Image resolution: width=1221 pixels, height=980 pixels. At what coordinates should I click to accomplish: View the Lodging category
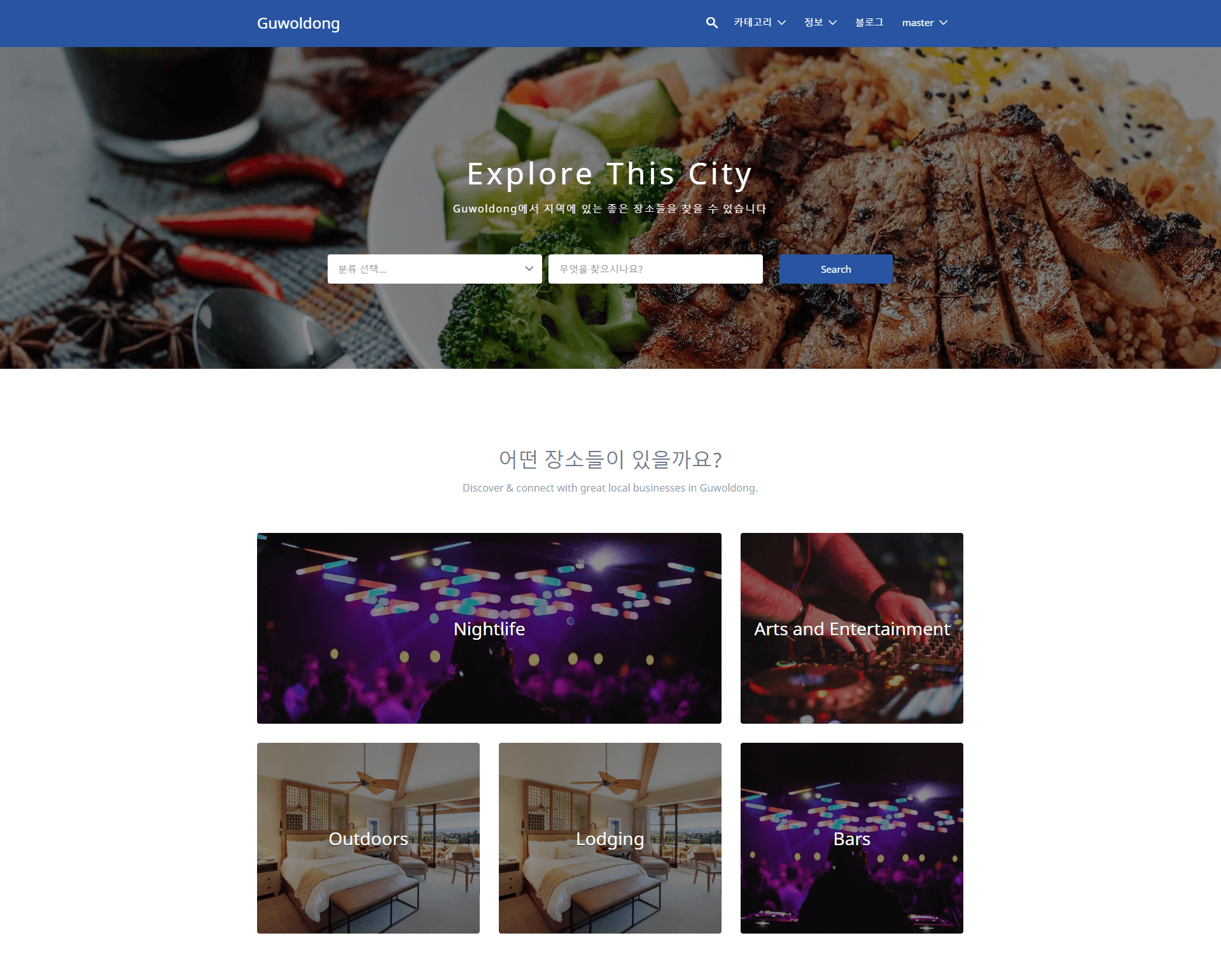pyautogui.click(x=610, y=838)
